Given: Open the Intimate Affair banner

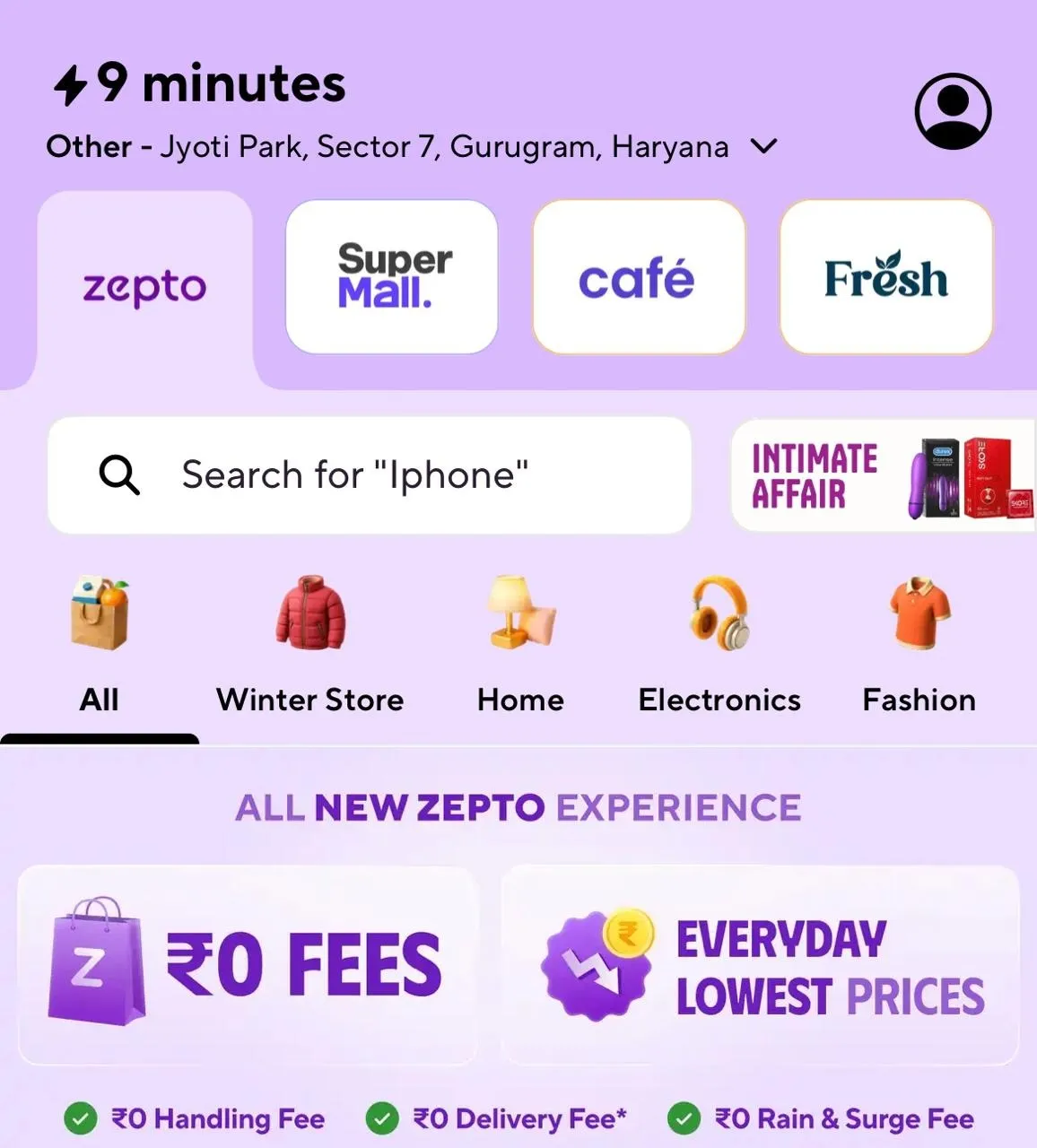Looking at the screenshot, I should pyautogui.click(x=883, y=475).
